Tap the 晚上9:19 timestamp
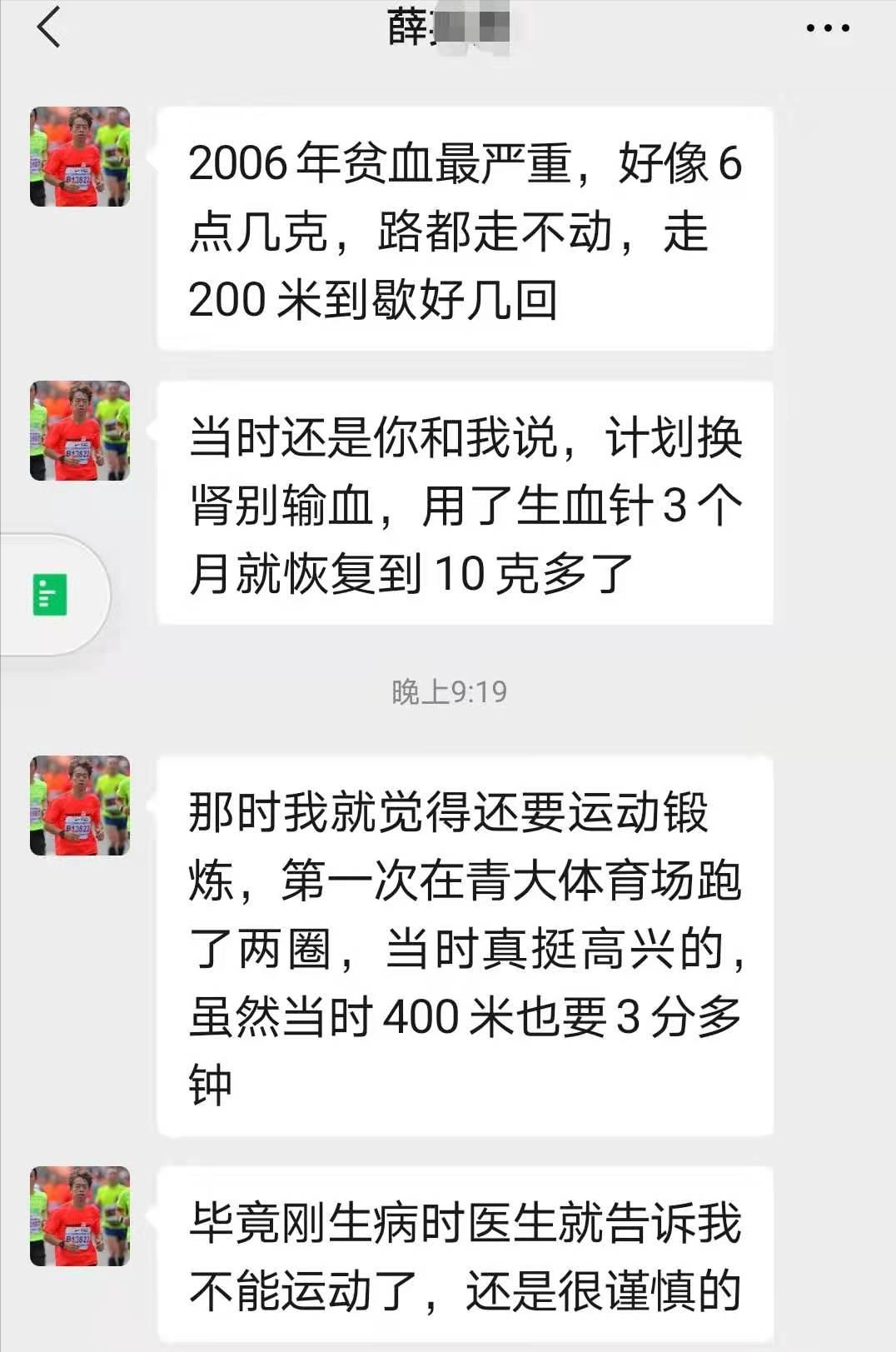This screenshot has width=896, height=1352. tap(448, 691)
